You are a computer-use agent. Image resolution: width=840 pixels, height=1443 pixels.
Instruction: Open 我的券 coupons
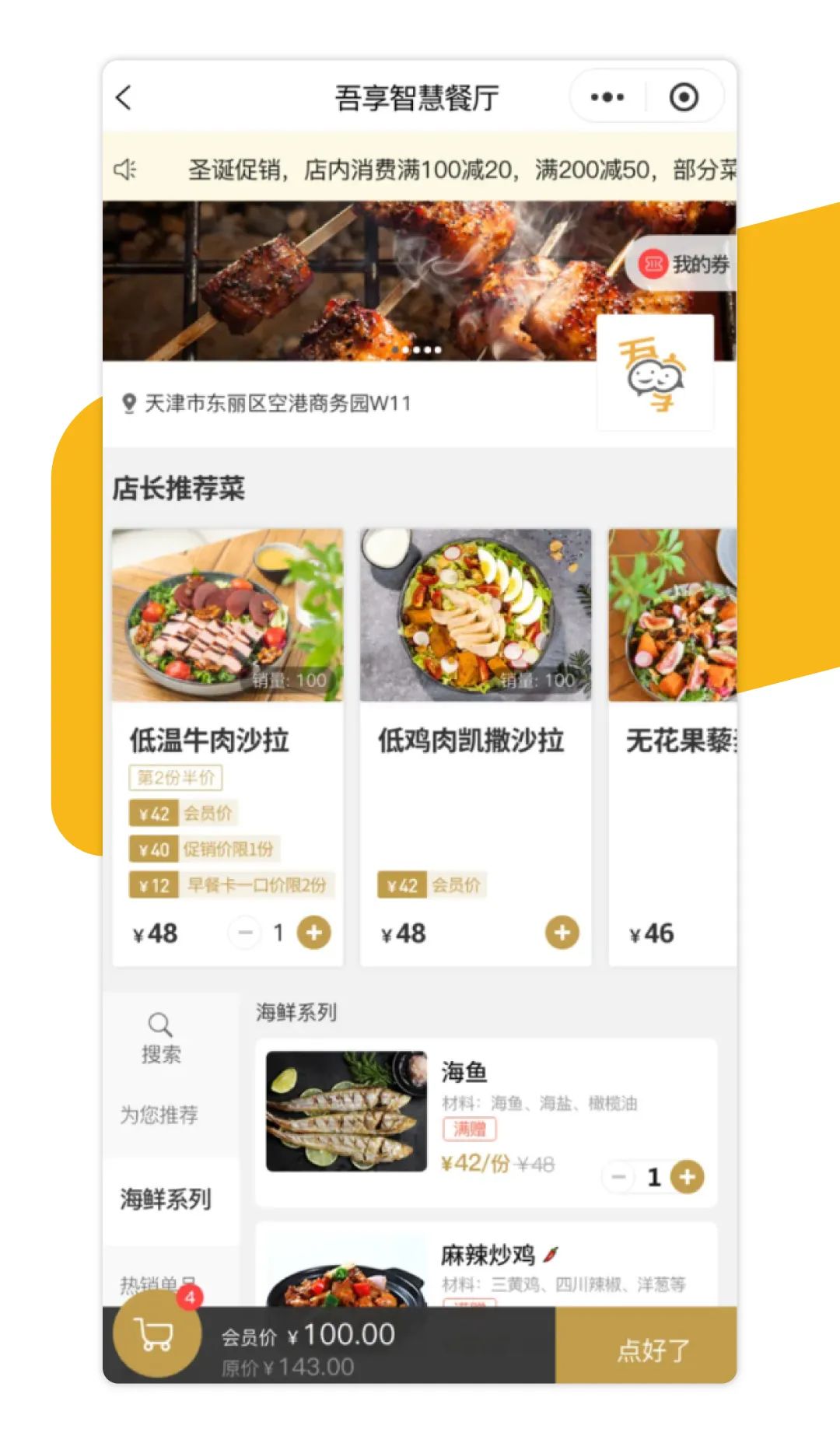tap(684, 264)
